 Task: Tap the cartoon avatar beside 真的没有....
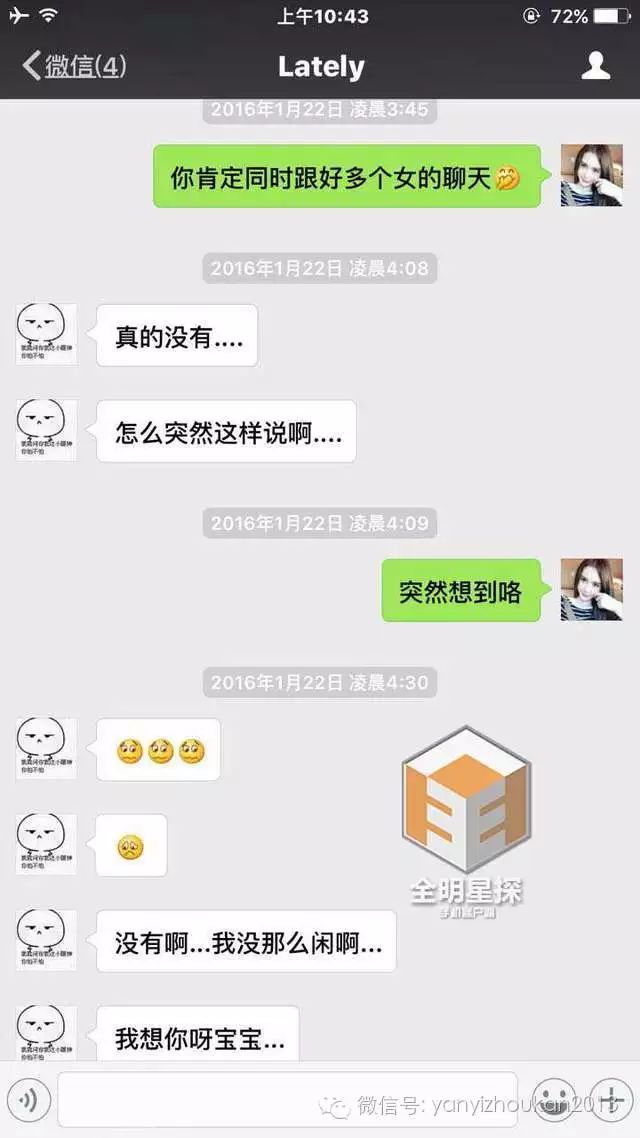tap(46, 335)
